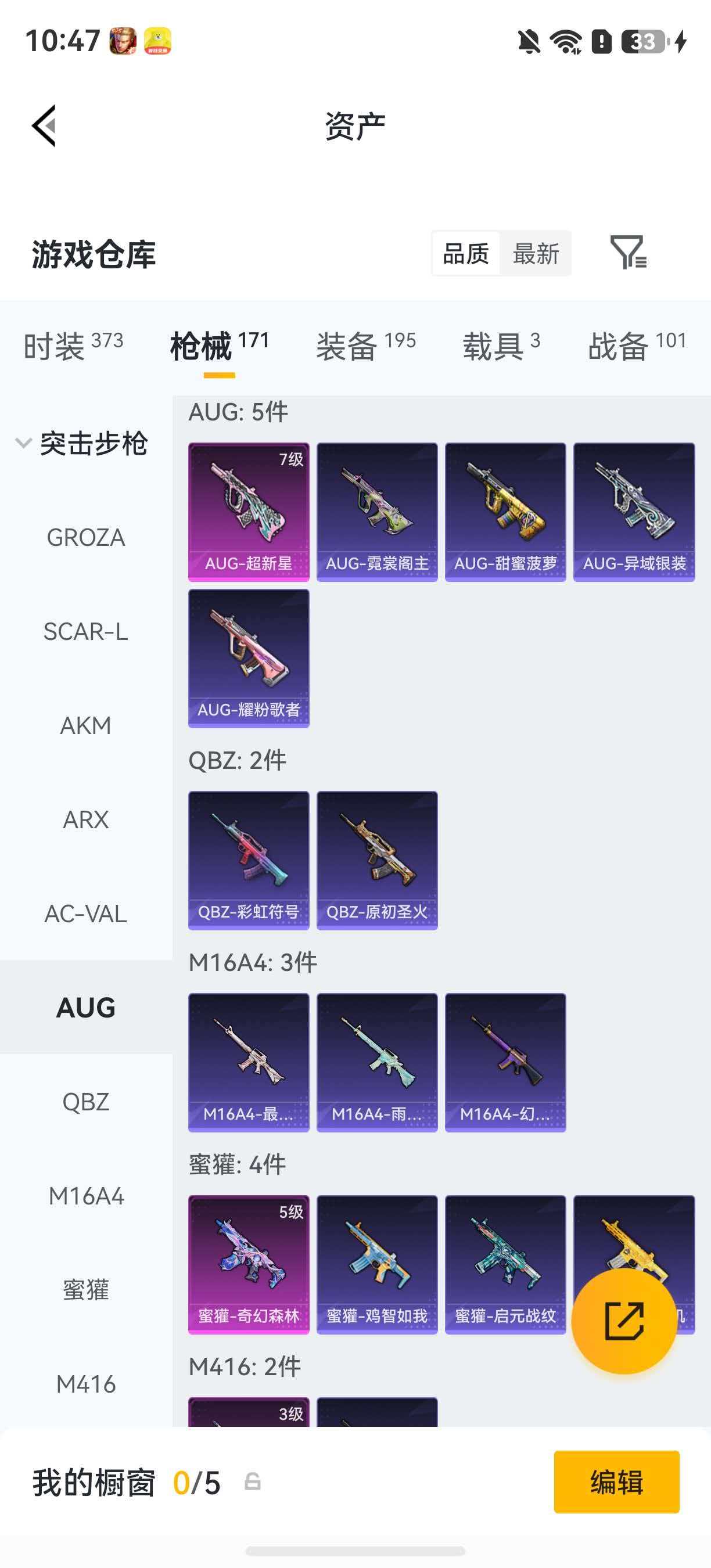Image resolution: width=711 pixels, height=1568 pixels.
Task: Sort warehouse by 最新
Action: point(536,254)
